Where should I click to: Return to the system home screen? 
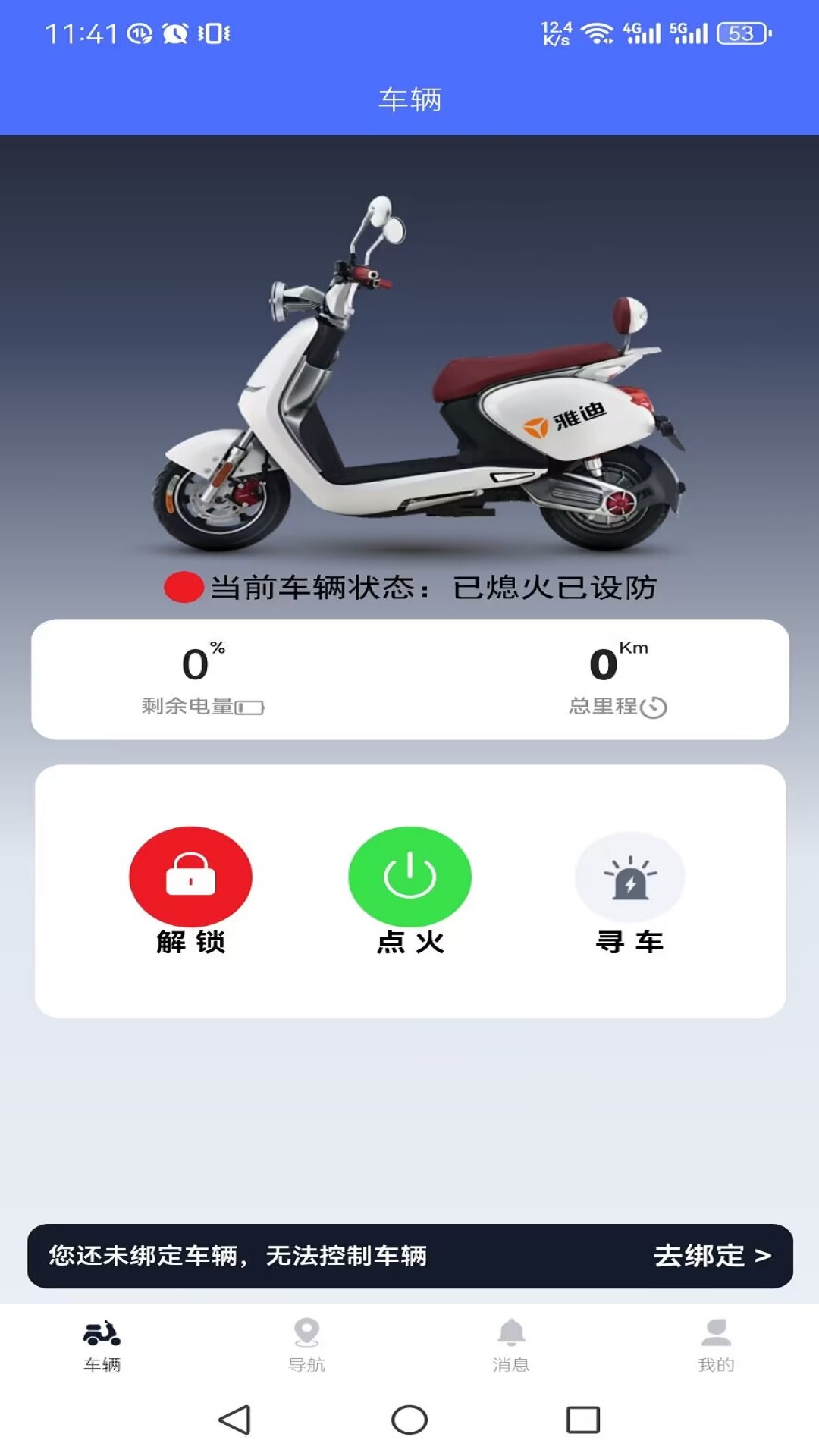409,1420
